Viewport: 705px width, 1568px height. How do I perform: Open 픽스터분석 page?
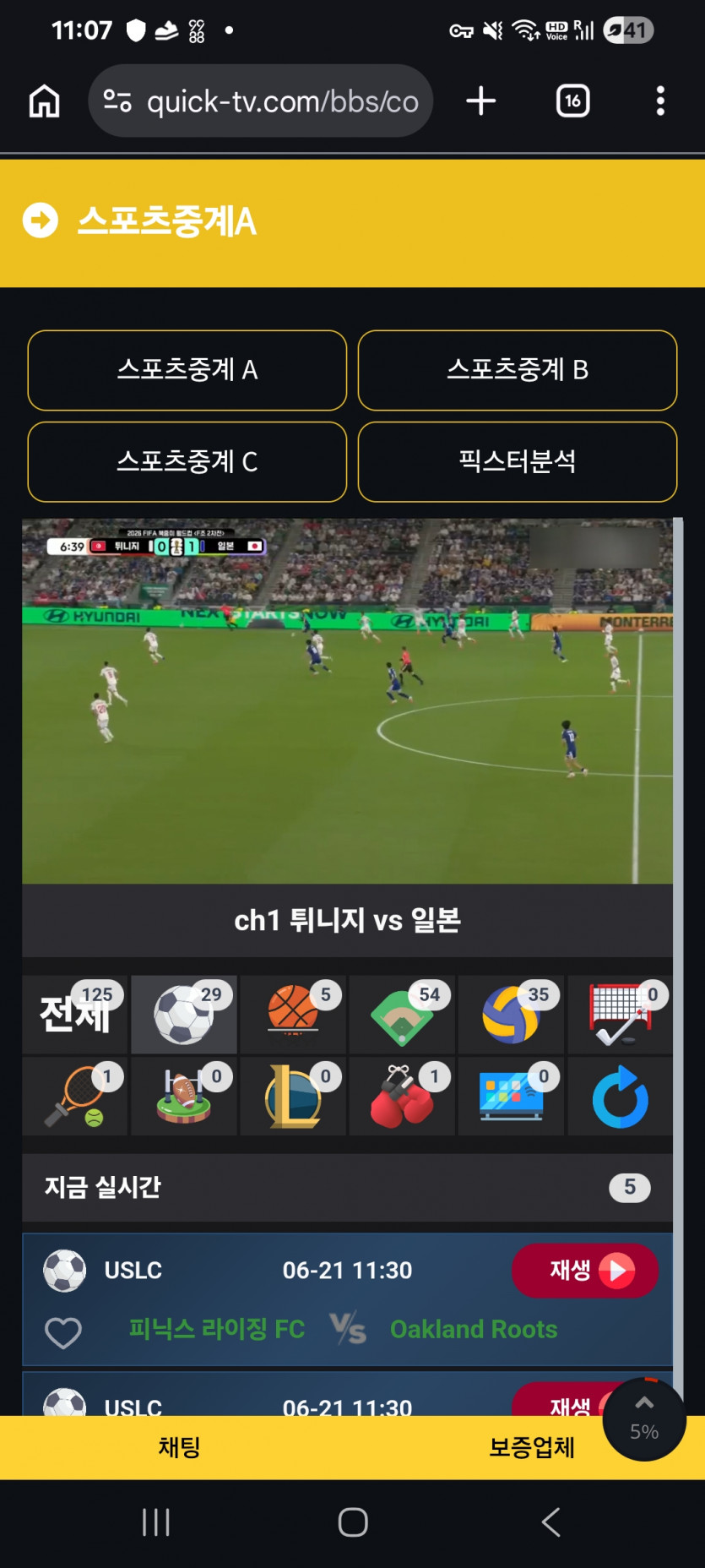tap(518, 462)
